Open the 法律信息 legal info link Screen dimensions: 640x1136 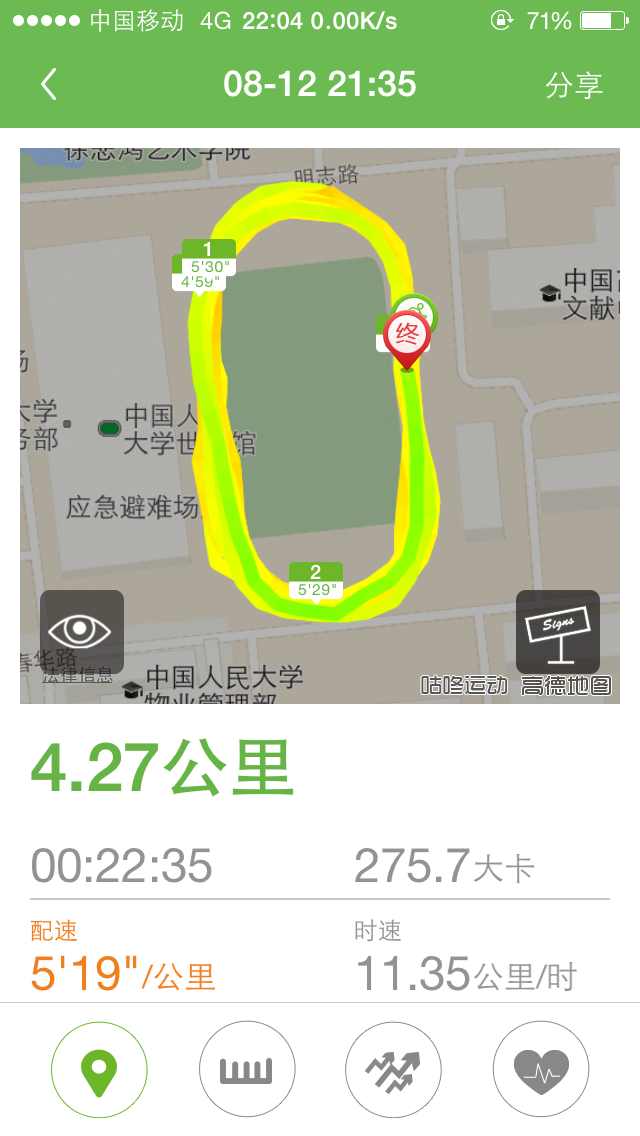point(78,677)
